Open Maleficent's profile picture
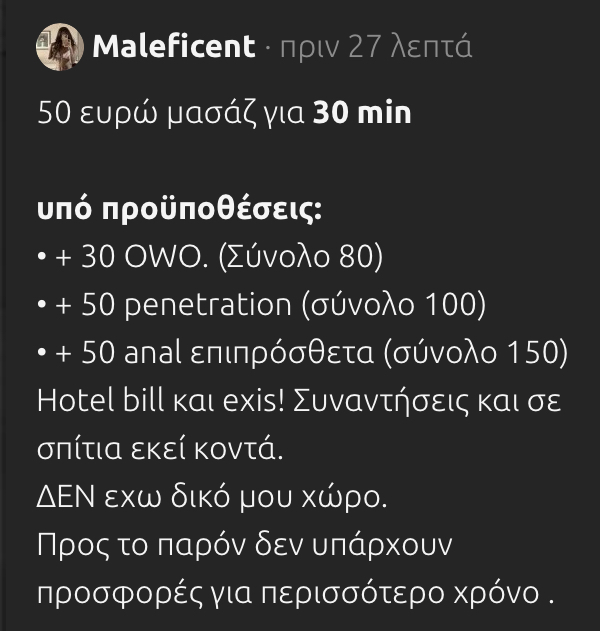This screenshot has height=631, width=600. tap(59, 47)
